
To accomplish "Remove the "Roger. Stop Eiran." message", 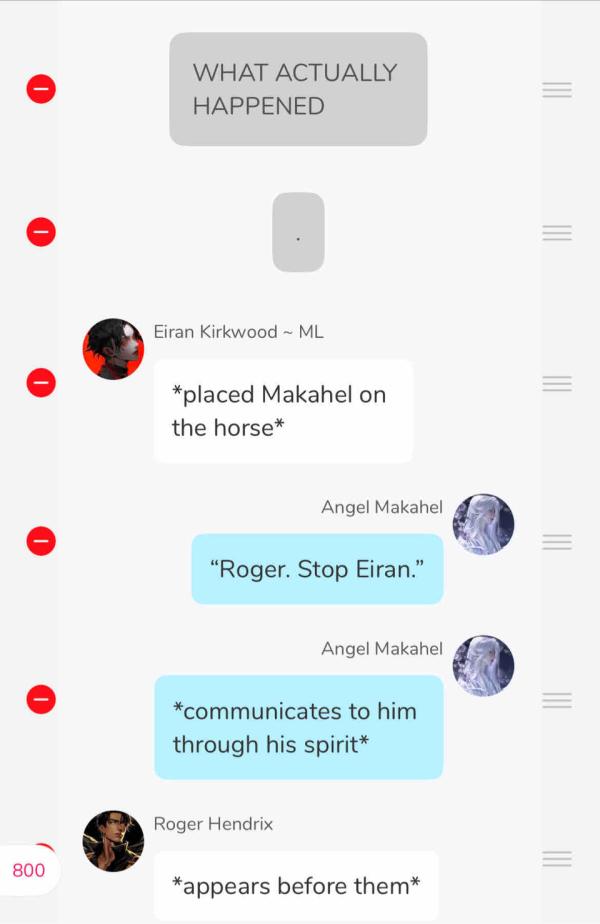I will point(41,541).
